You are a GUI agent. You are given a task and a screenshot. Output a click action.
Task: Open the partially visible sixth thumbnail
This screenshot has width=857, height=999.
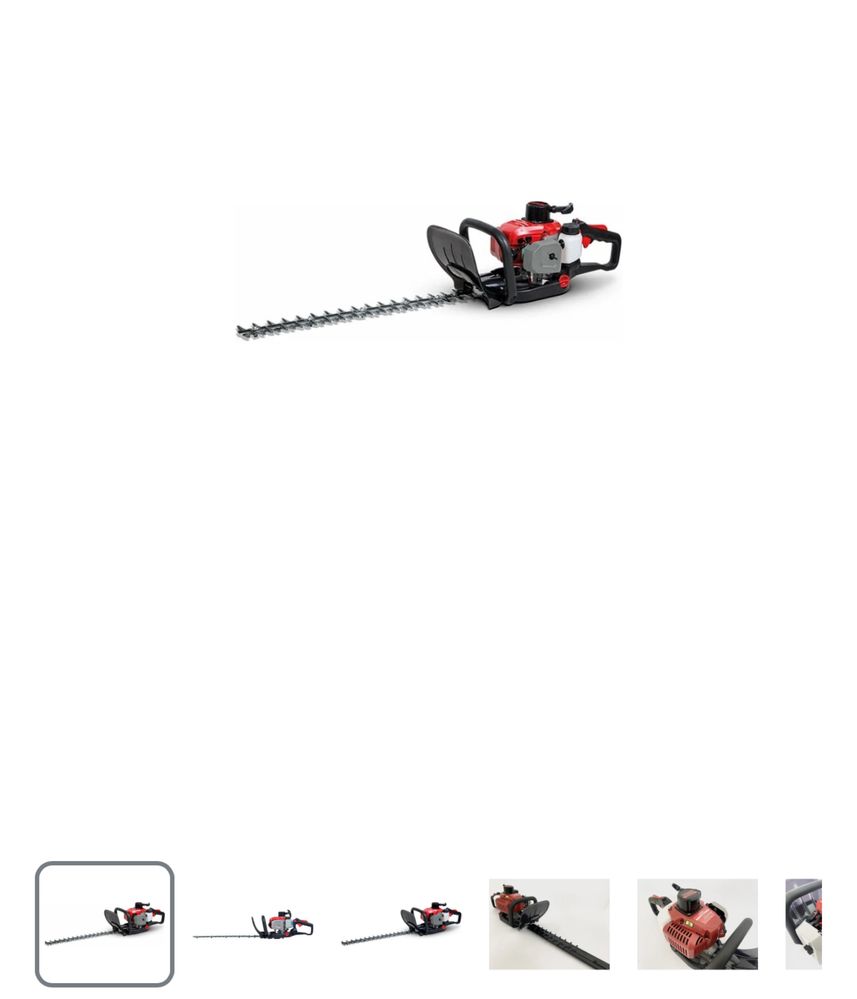pyautogui.click(x=804, y=924)
